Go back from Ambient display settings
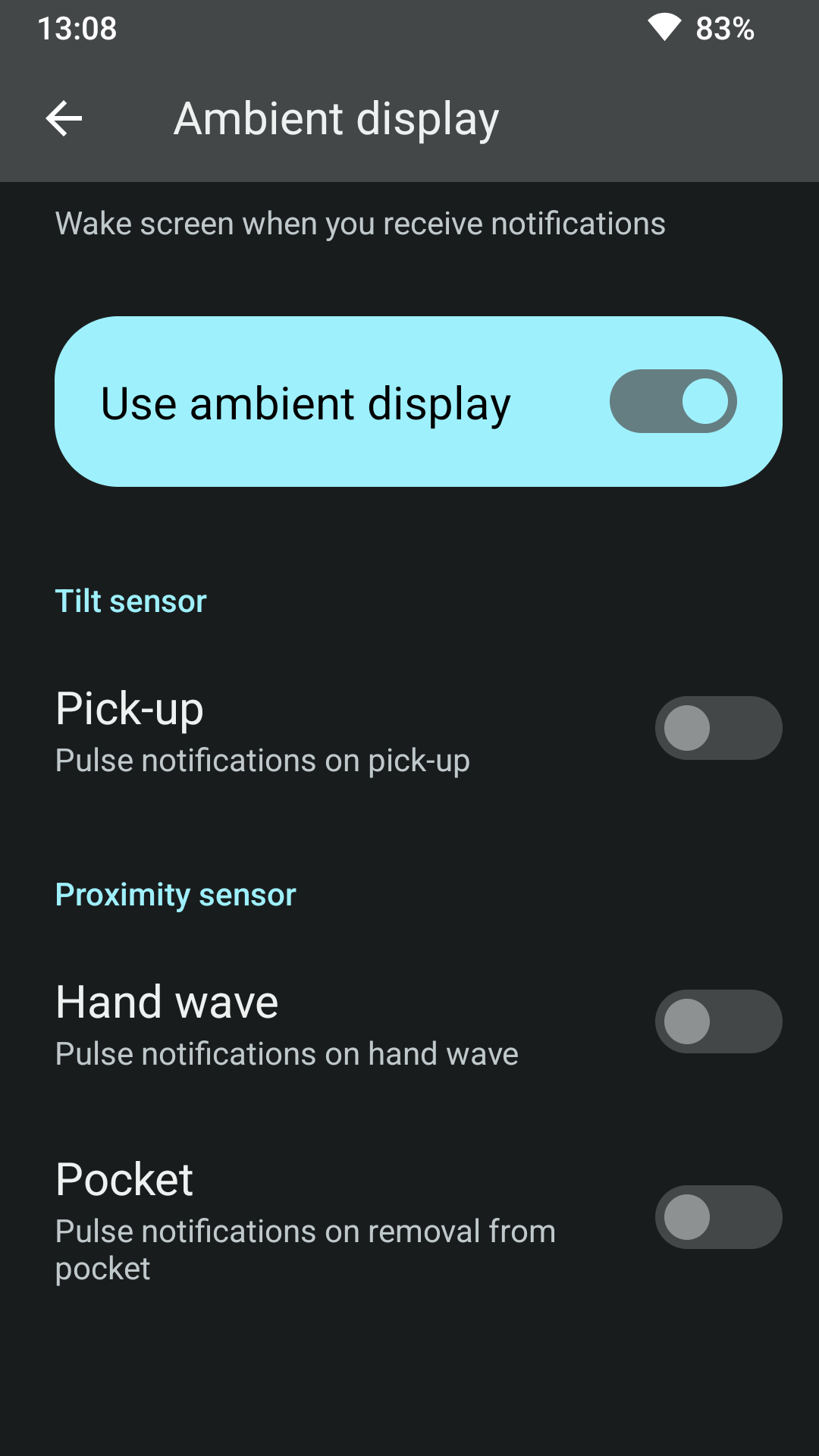 point(64,119)
